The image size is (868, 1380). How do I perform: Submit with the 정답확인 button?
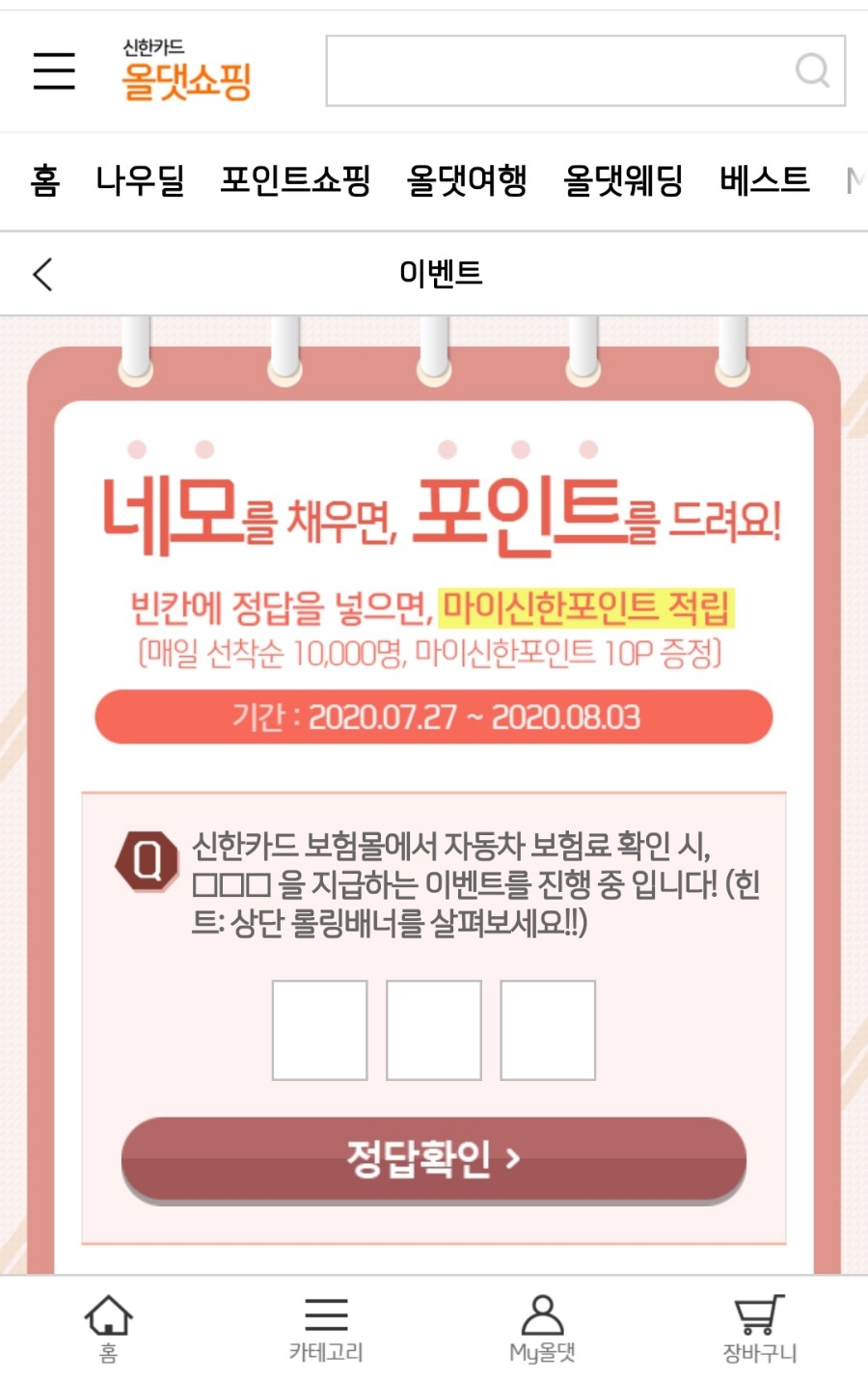click(x=434, y=1158)
